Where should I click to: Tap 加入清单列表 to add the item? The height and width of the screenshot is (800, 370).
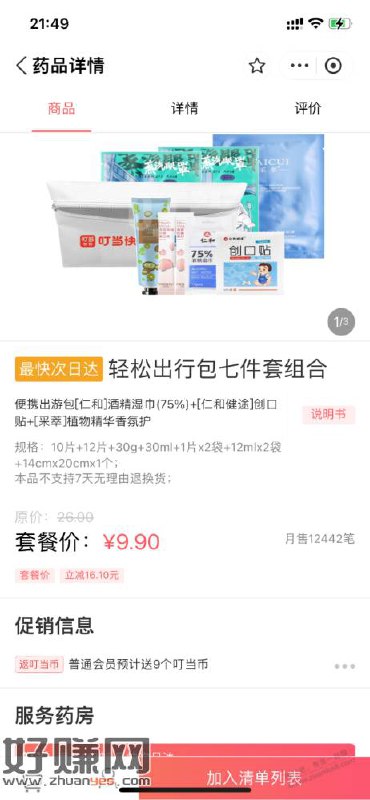click(254, 778)
